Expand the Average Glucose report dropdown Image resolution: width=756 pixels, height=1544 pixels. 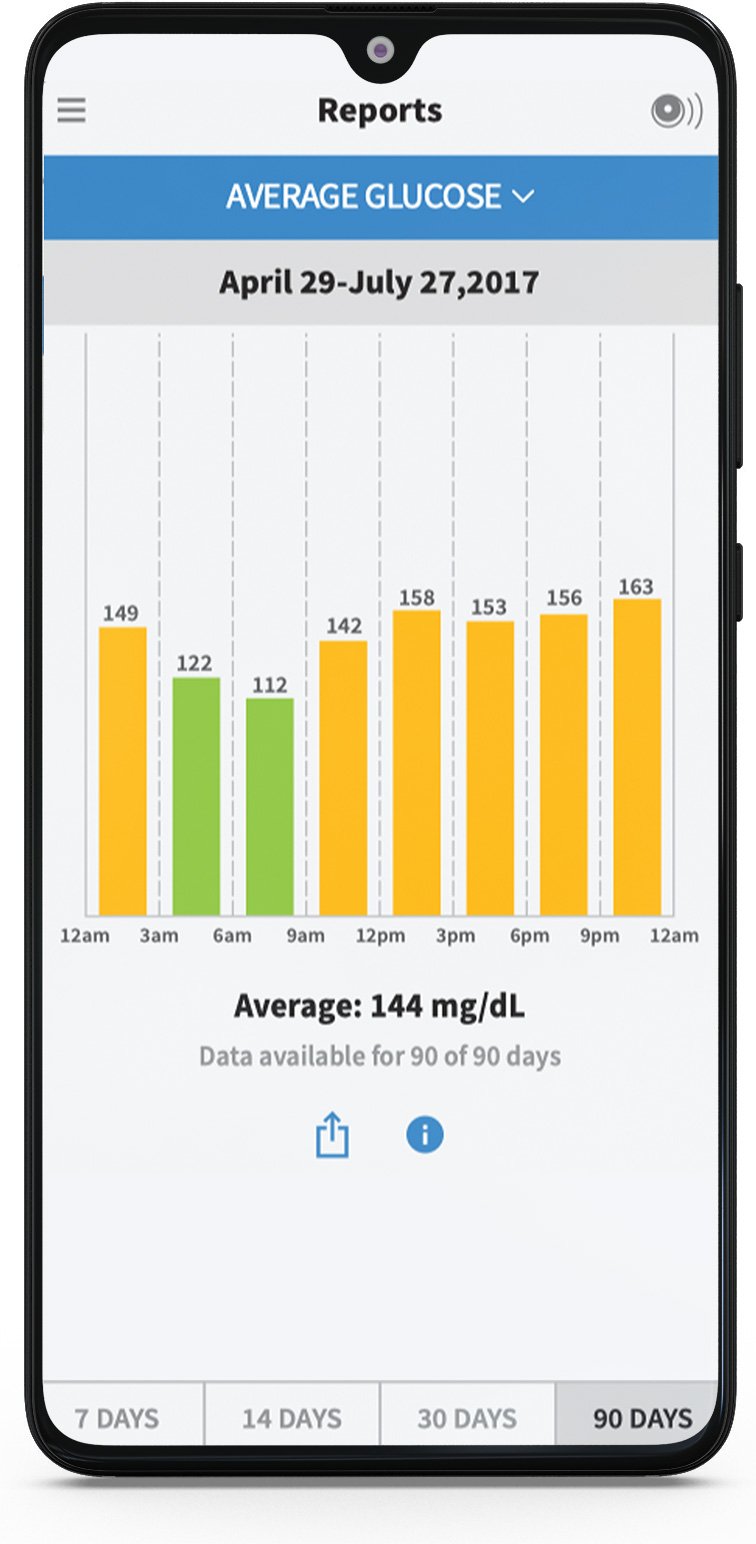point(380,196)
